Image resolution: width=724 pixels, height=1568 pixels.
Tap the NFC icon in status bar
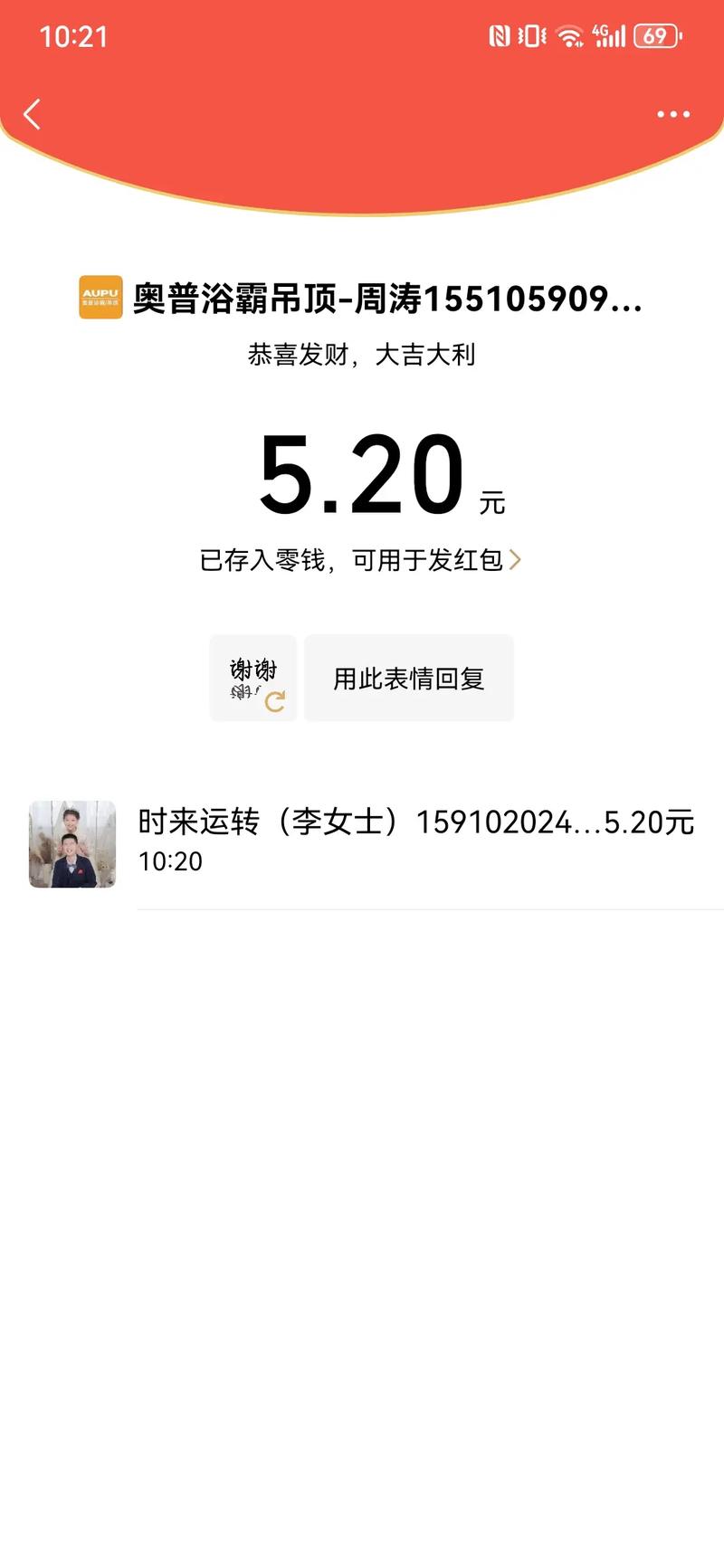tap(501, 36)
